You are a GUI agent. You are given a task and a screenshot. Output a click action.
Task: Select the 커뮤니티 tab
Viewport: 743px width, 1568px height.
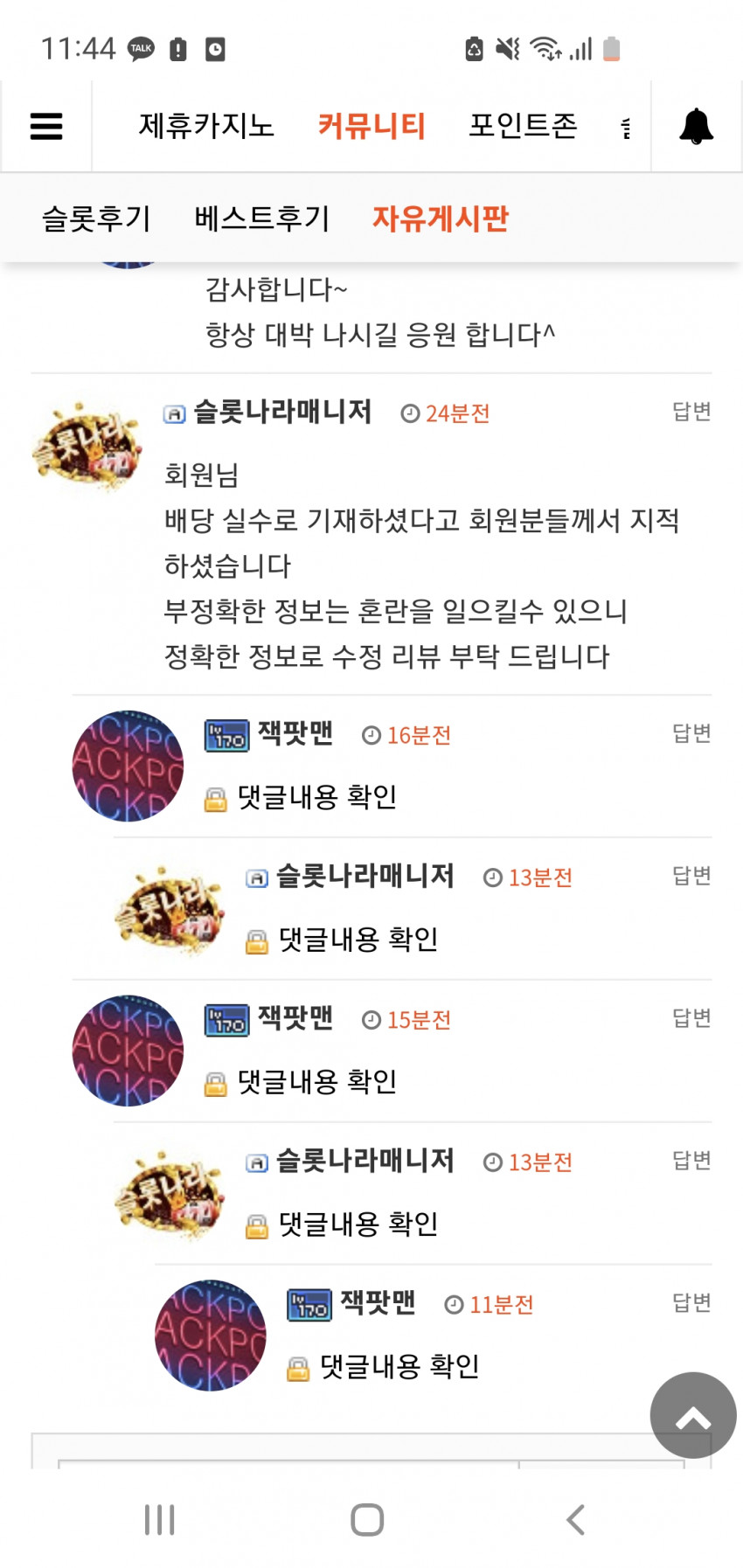tap(371, 126)
